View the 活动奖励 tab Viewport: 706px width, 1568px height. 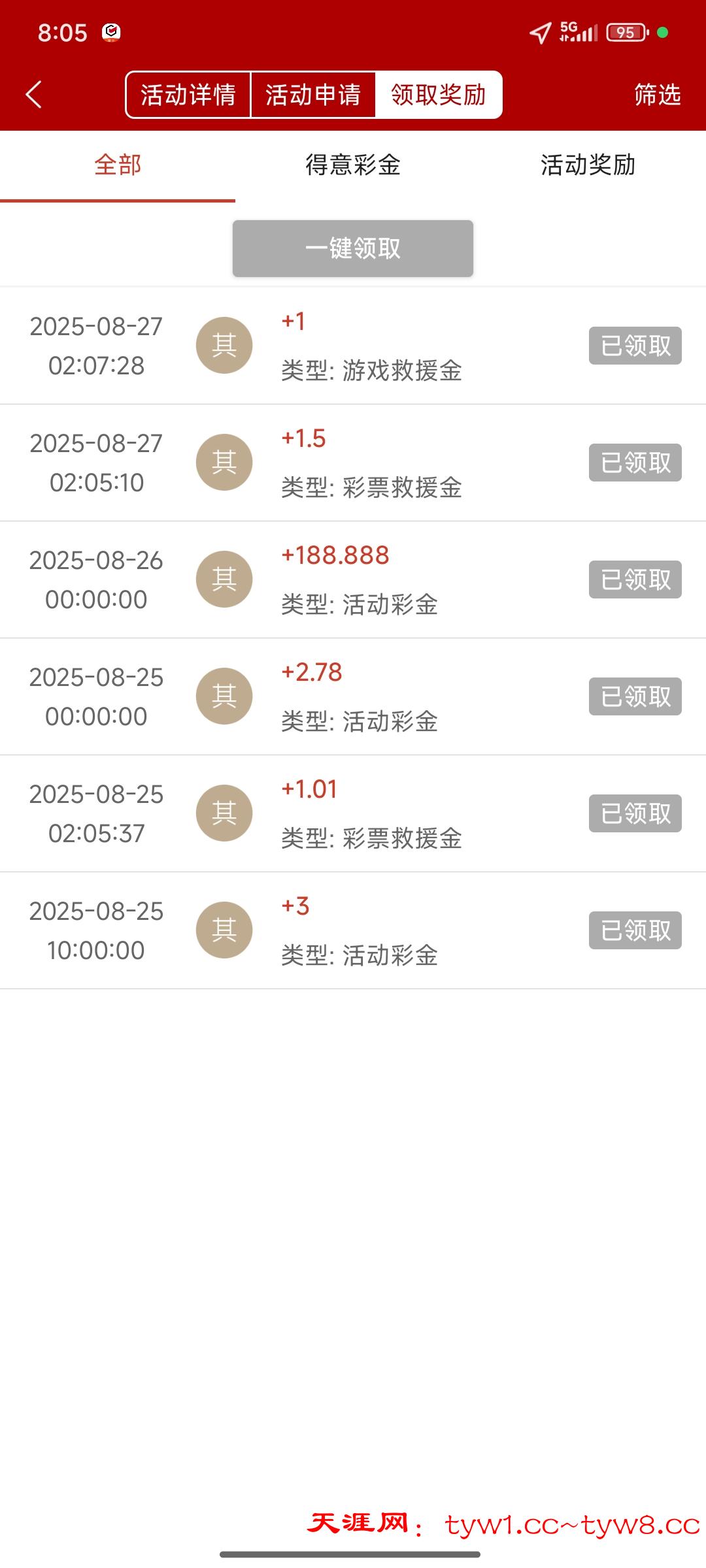click(588, 165)
